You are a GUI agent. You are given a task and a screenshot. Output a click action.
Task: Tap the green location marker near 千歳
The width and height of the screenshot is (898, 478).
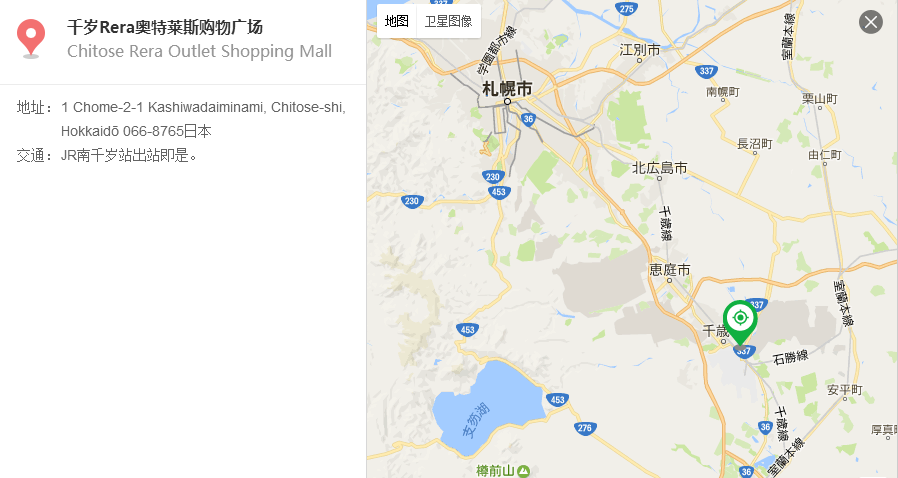point(740,320)
